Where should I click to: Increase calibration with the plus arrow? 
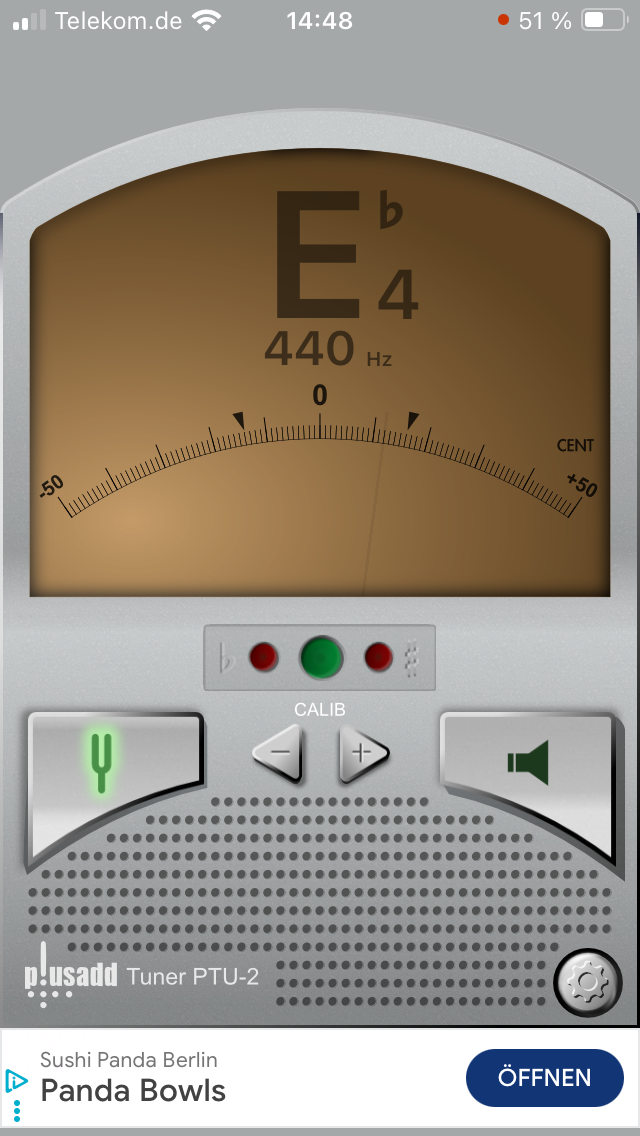[363, 753]
